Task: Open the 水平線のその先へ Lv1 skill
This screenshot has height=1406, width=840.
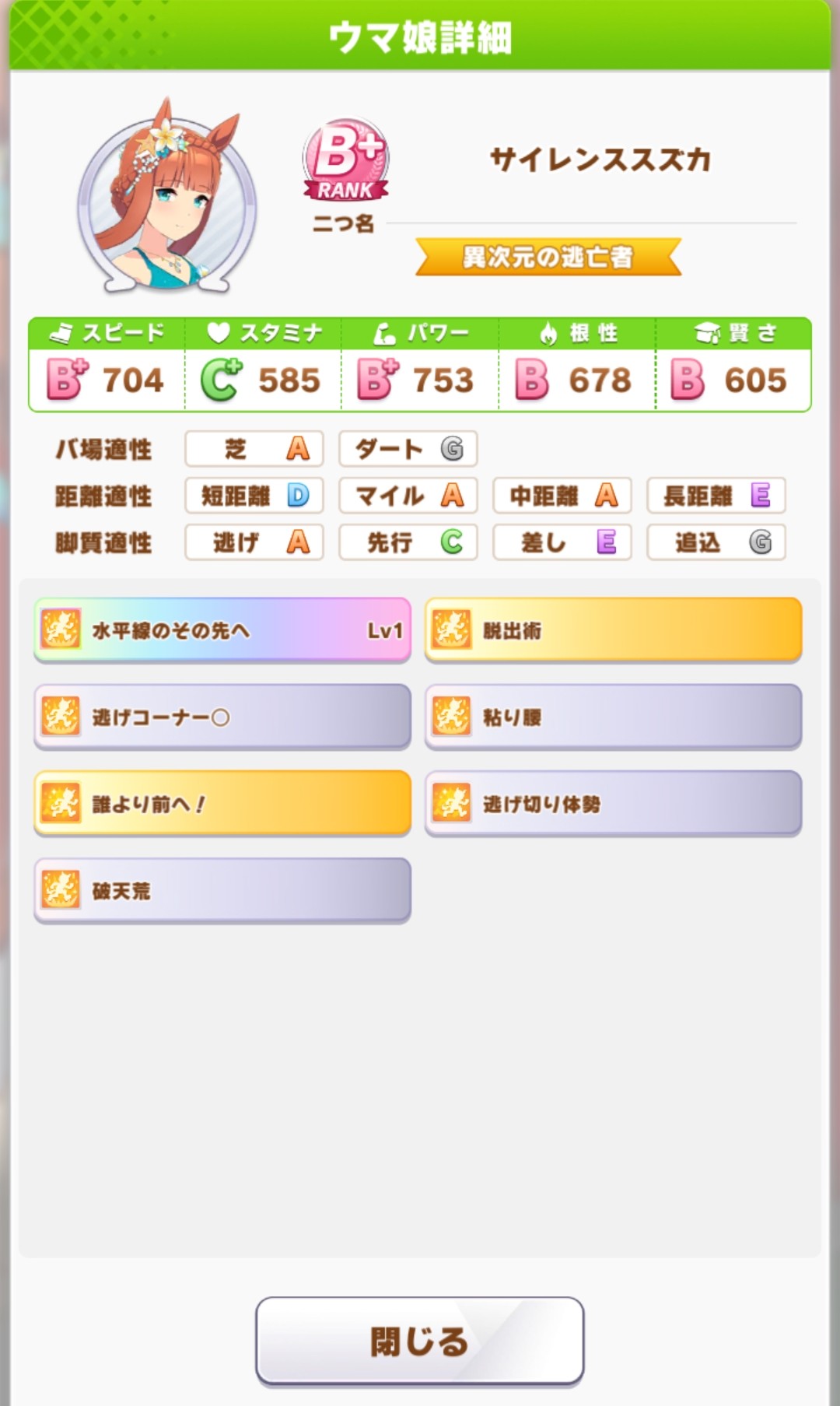Action: [222, 629]
